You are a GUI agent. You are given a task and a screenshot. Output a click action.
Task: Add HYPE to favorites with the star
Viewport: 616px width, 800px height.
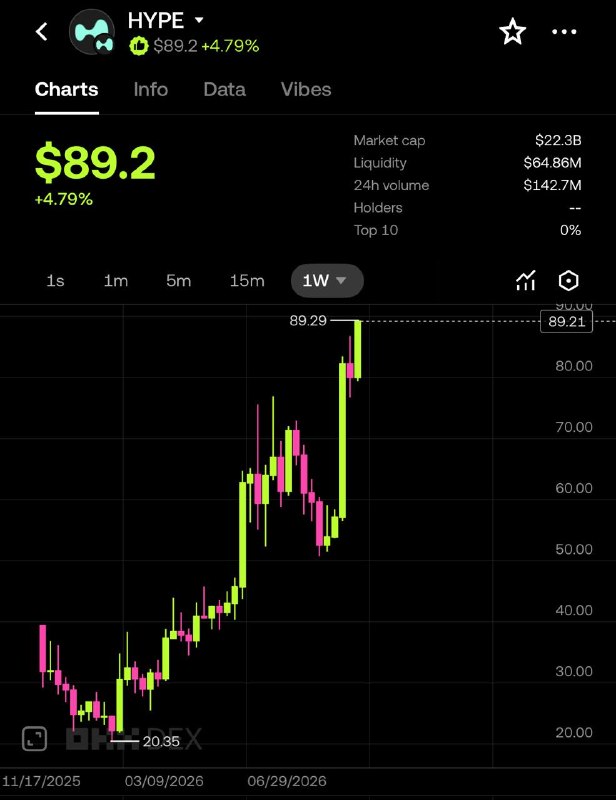tap(512, 32)
